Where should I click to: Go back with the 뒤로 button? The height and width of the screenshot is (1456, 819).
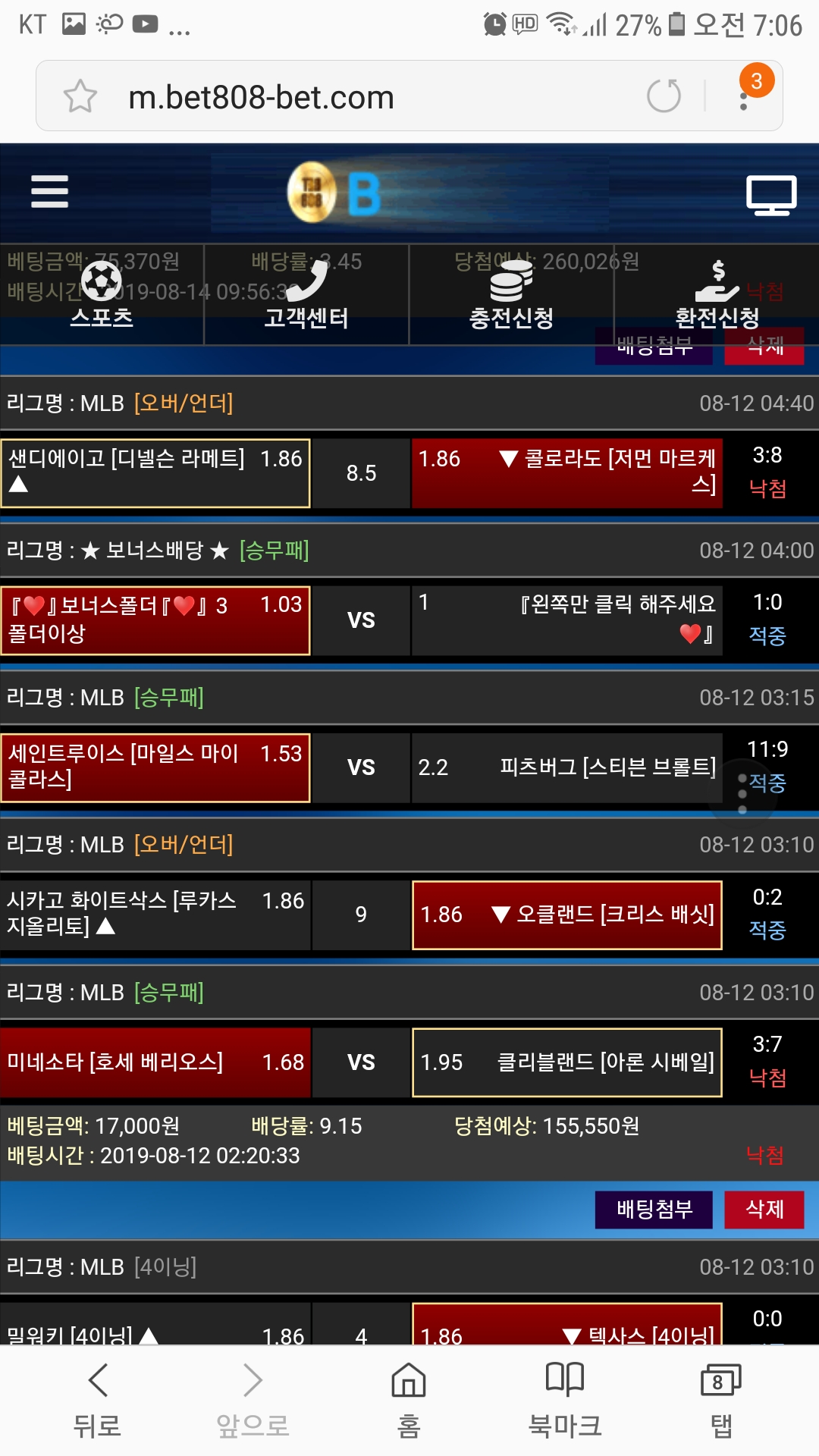(x=97, y=1400)
